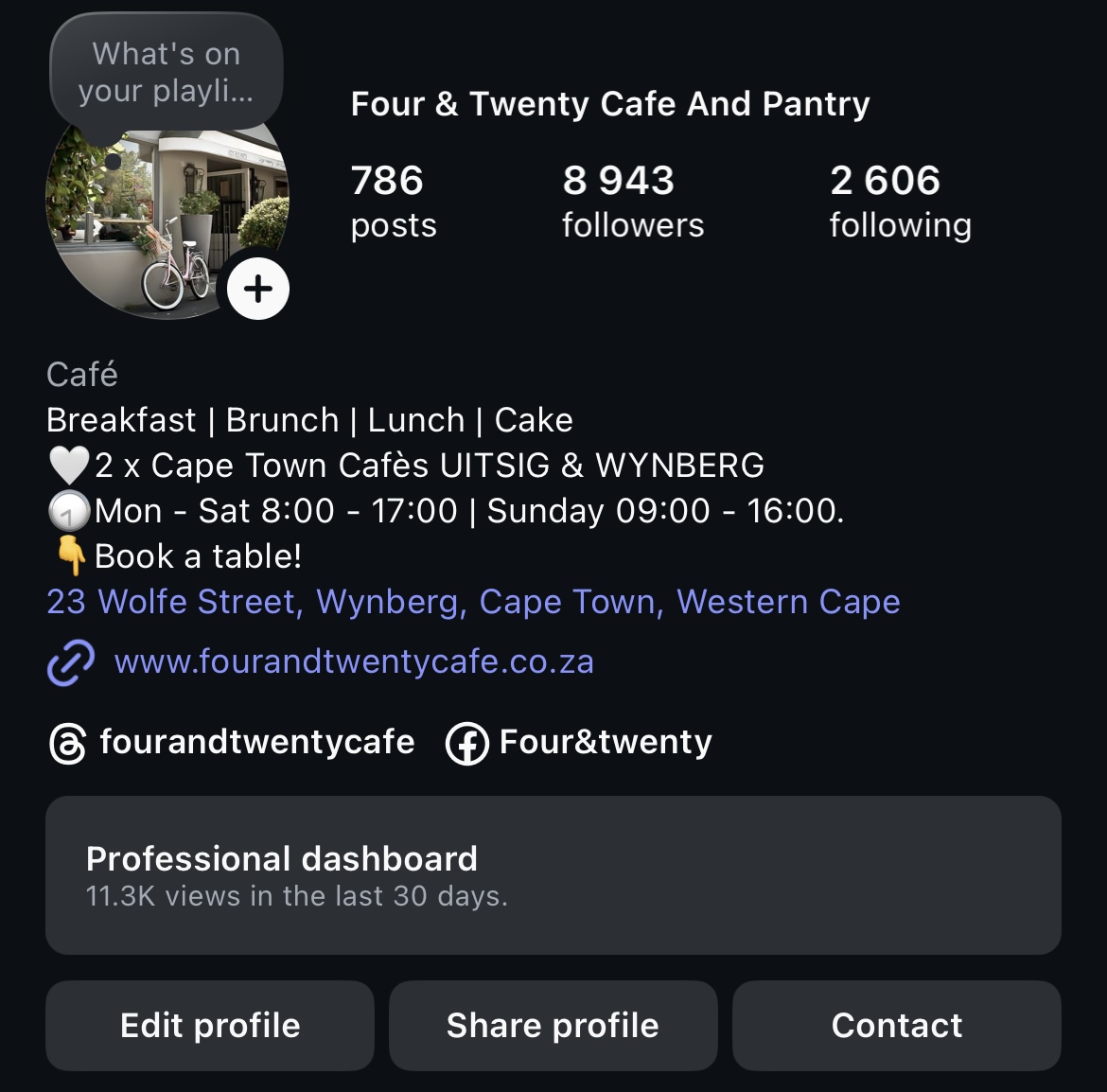Viewport: 1107px width, 1092px height.
Task: Open the Four&twenty Facebook page link
Action: click(x=579, y=742)
